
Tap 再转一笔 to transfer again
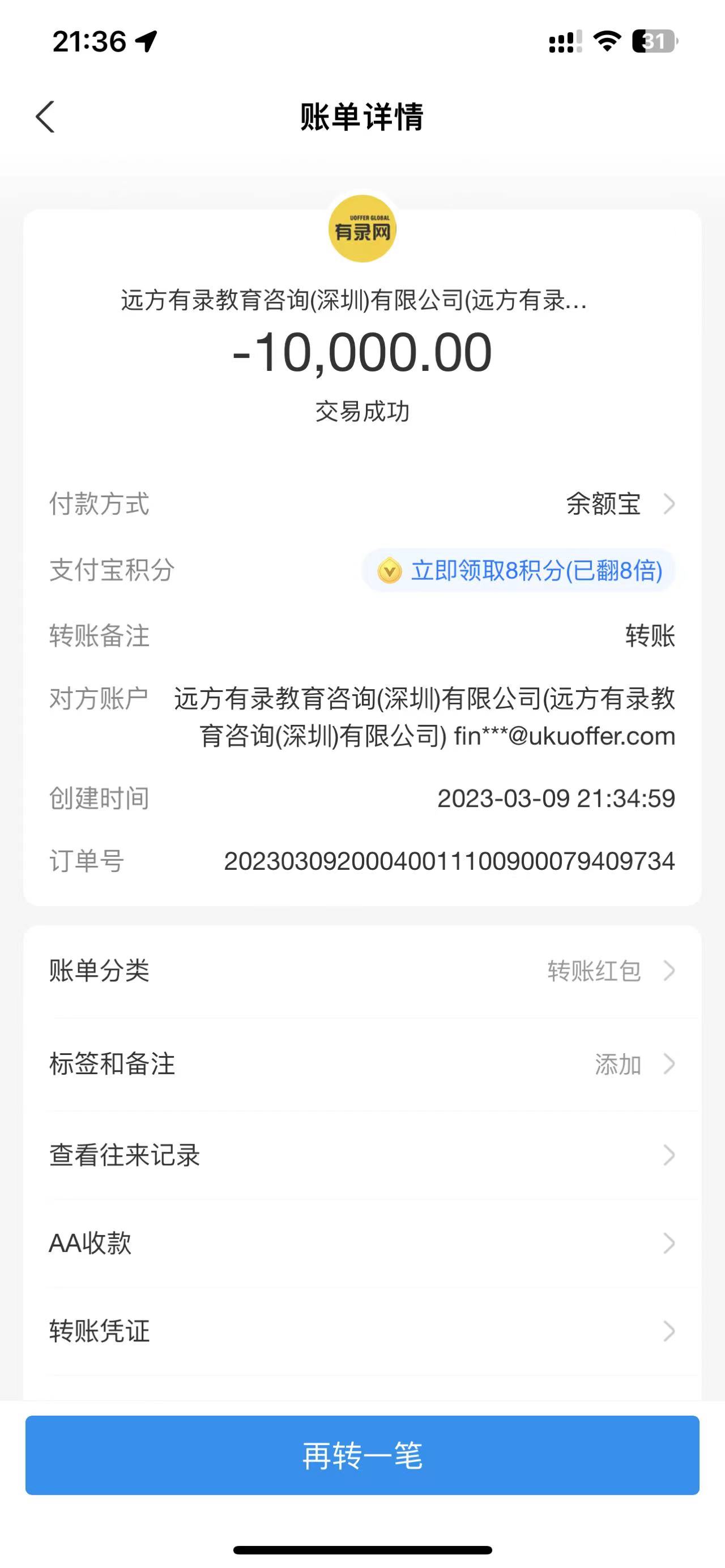pos(362,1455)
